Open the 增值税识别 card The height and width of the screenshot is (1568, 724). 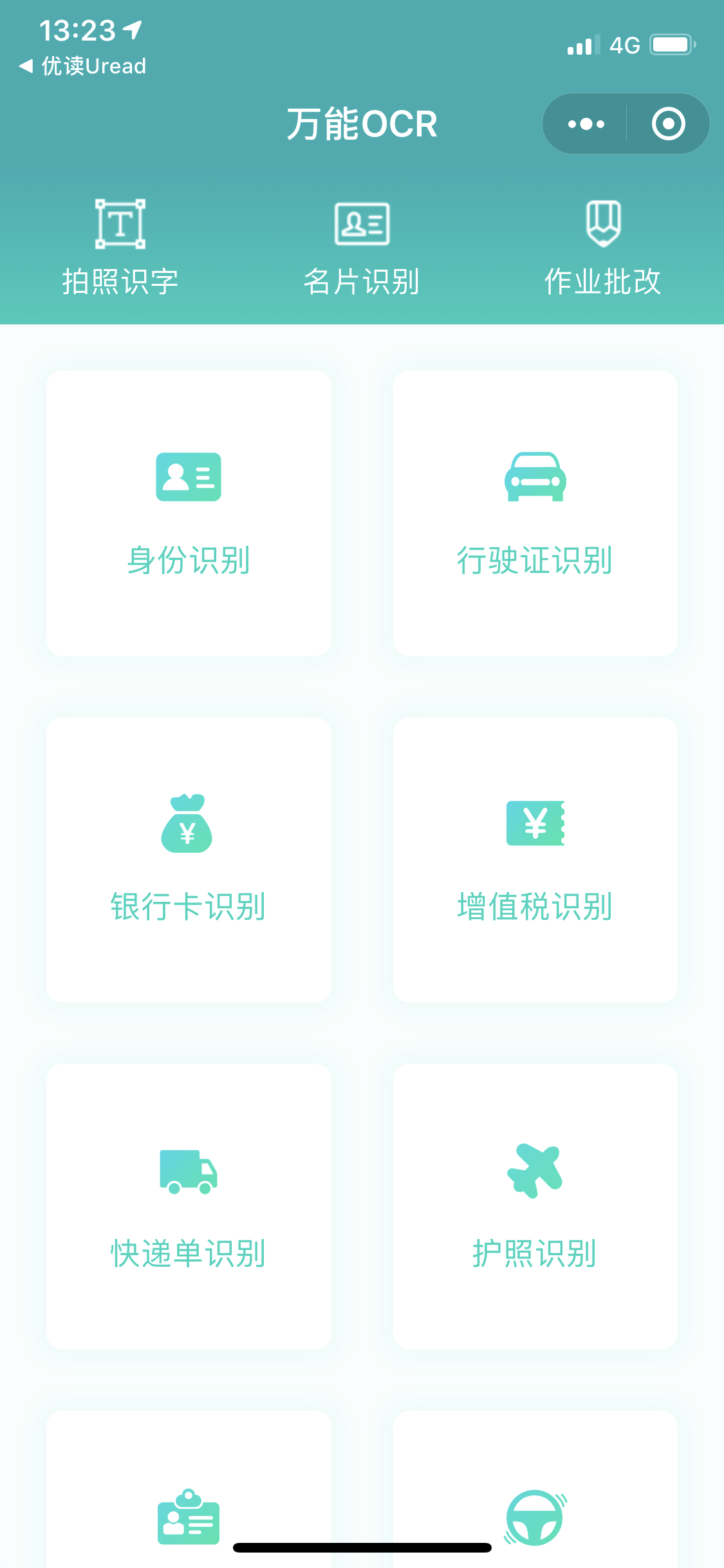535,860
